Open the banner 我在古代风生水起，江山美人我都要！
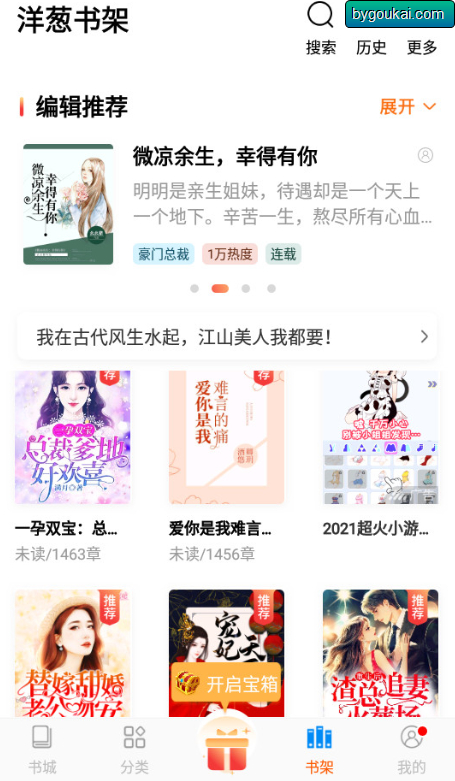The height and width of the screenshot is (781, 455). (227, 337)
